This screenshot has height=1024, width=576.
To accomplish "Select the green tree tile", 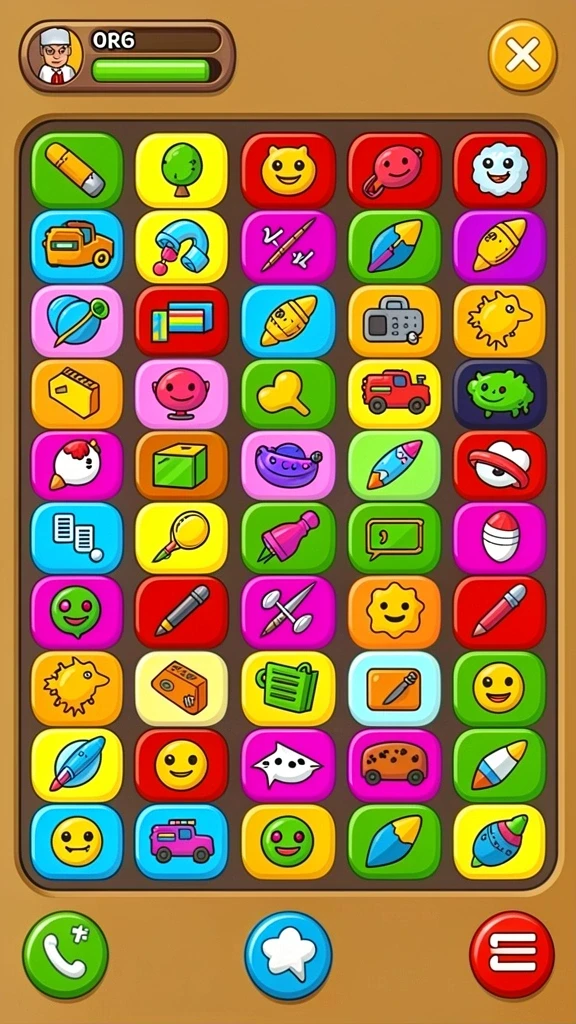I will click(182, 170).
